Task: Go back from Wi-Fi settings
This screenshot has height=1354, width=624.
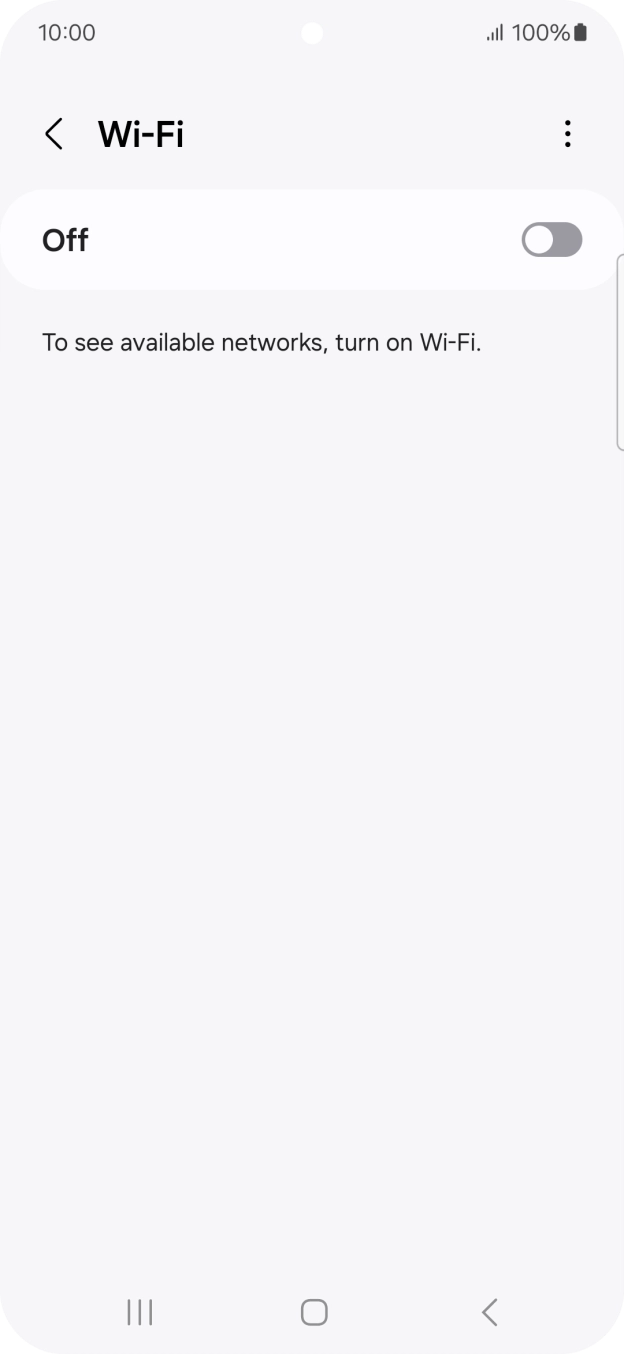Action: [54, 134]
